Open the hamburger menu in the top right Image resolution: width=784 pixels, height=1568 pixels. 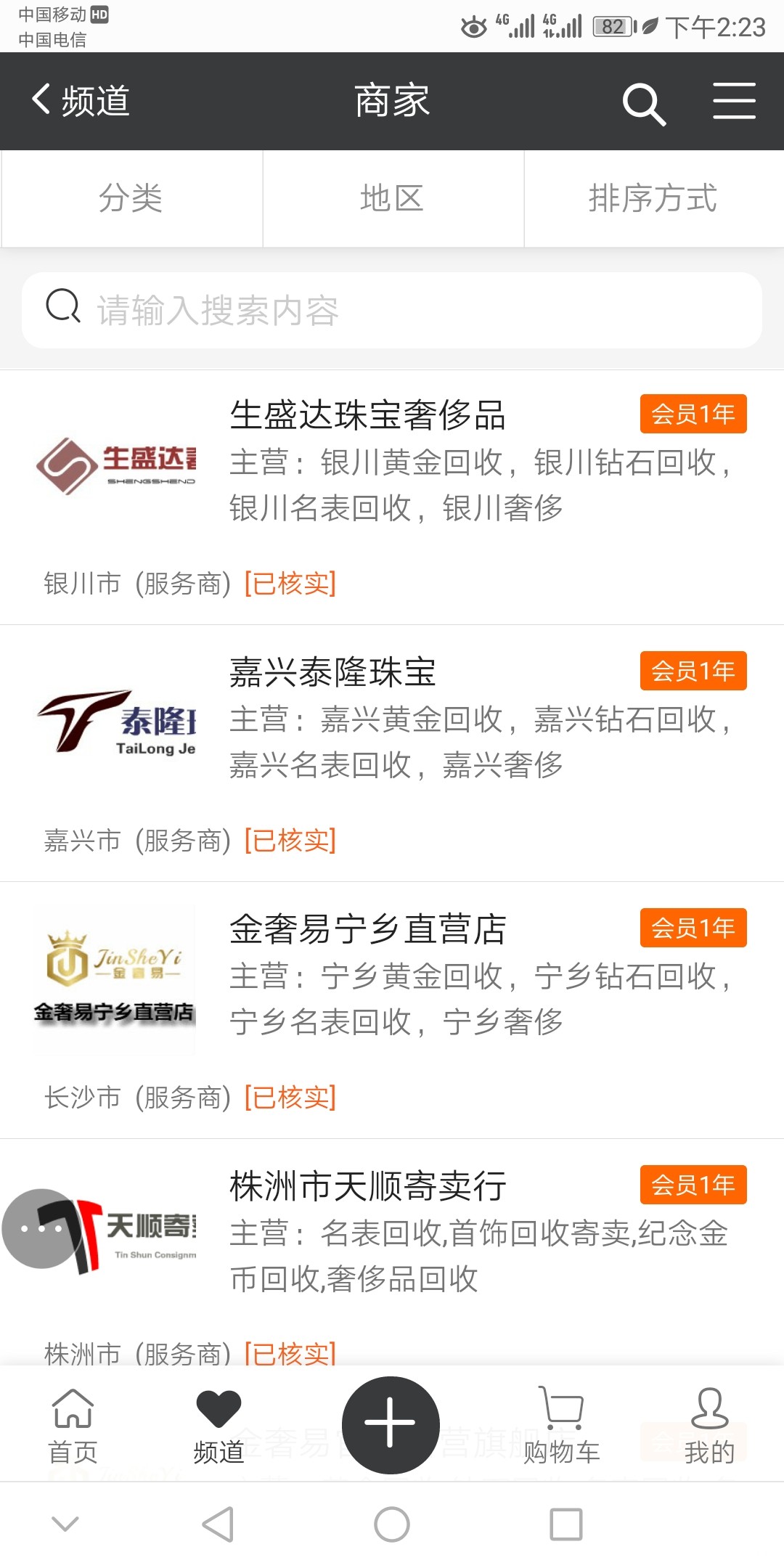point(733,102)
